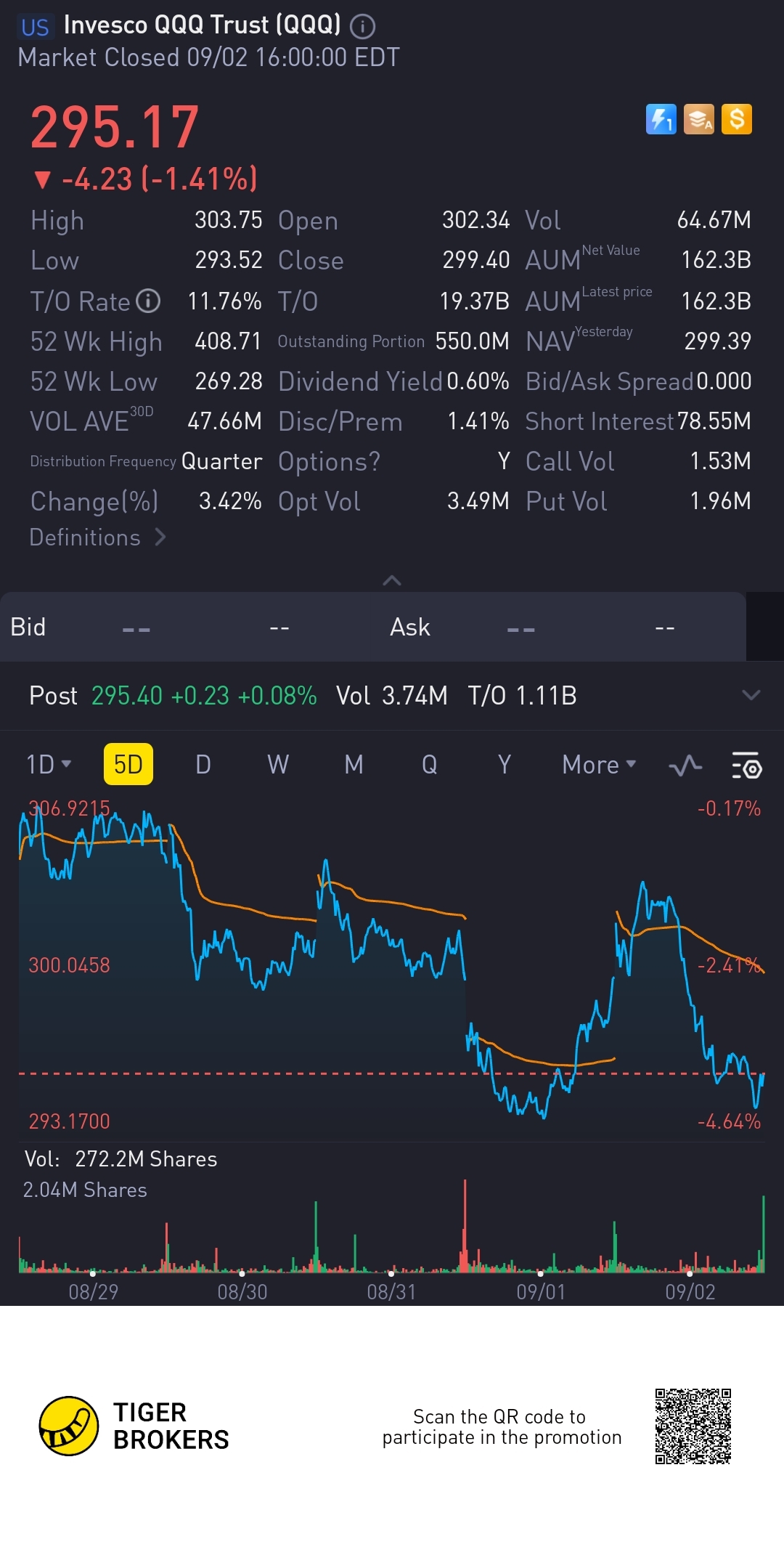Open the chart indicator wave icon
Viewport: 784px width, 1547px height.
685,766
